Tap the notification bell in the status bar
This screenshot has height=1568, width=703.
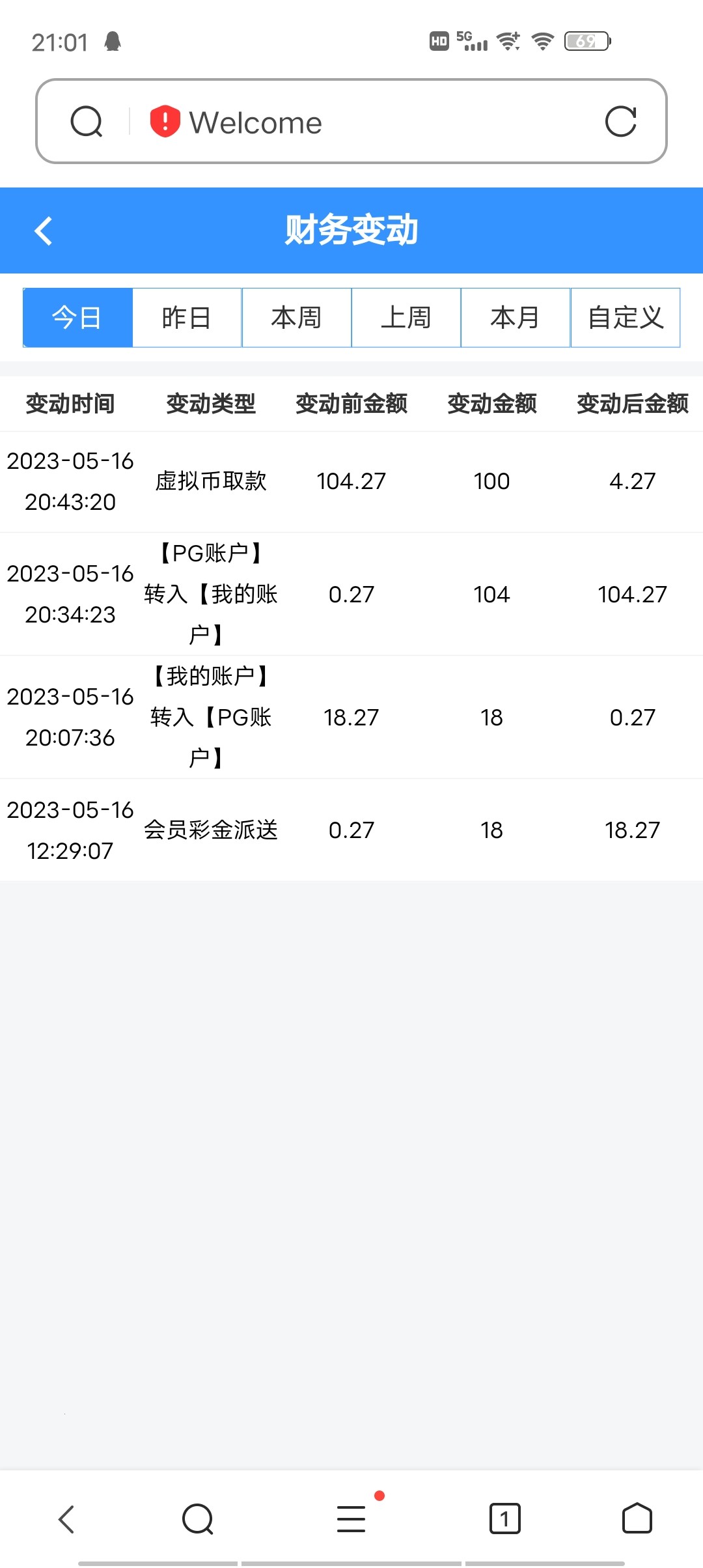click(113, 41)
